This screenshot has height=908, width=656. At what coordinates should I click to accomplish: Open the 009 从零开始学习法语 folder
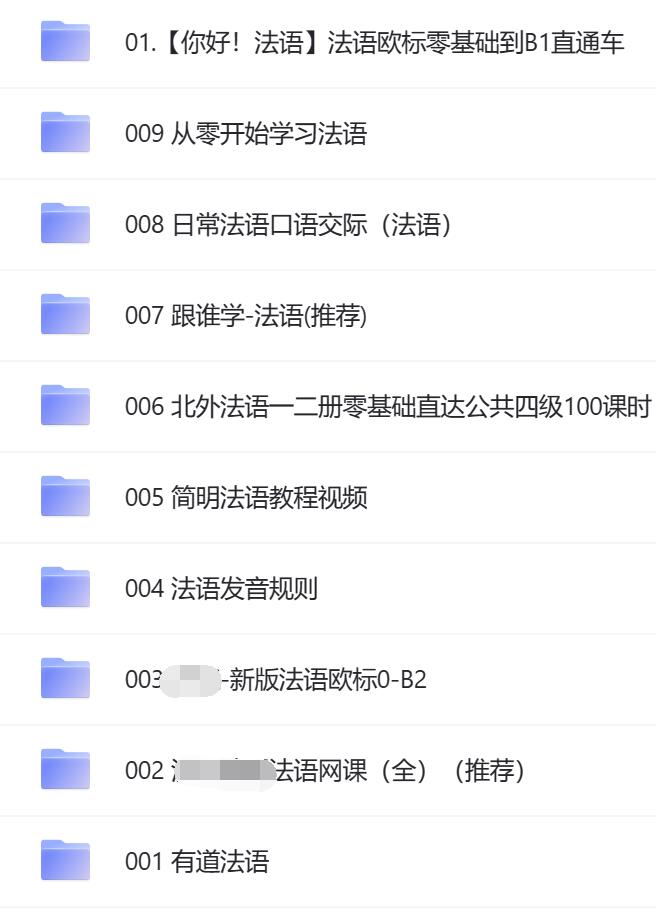[245, 134]
